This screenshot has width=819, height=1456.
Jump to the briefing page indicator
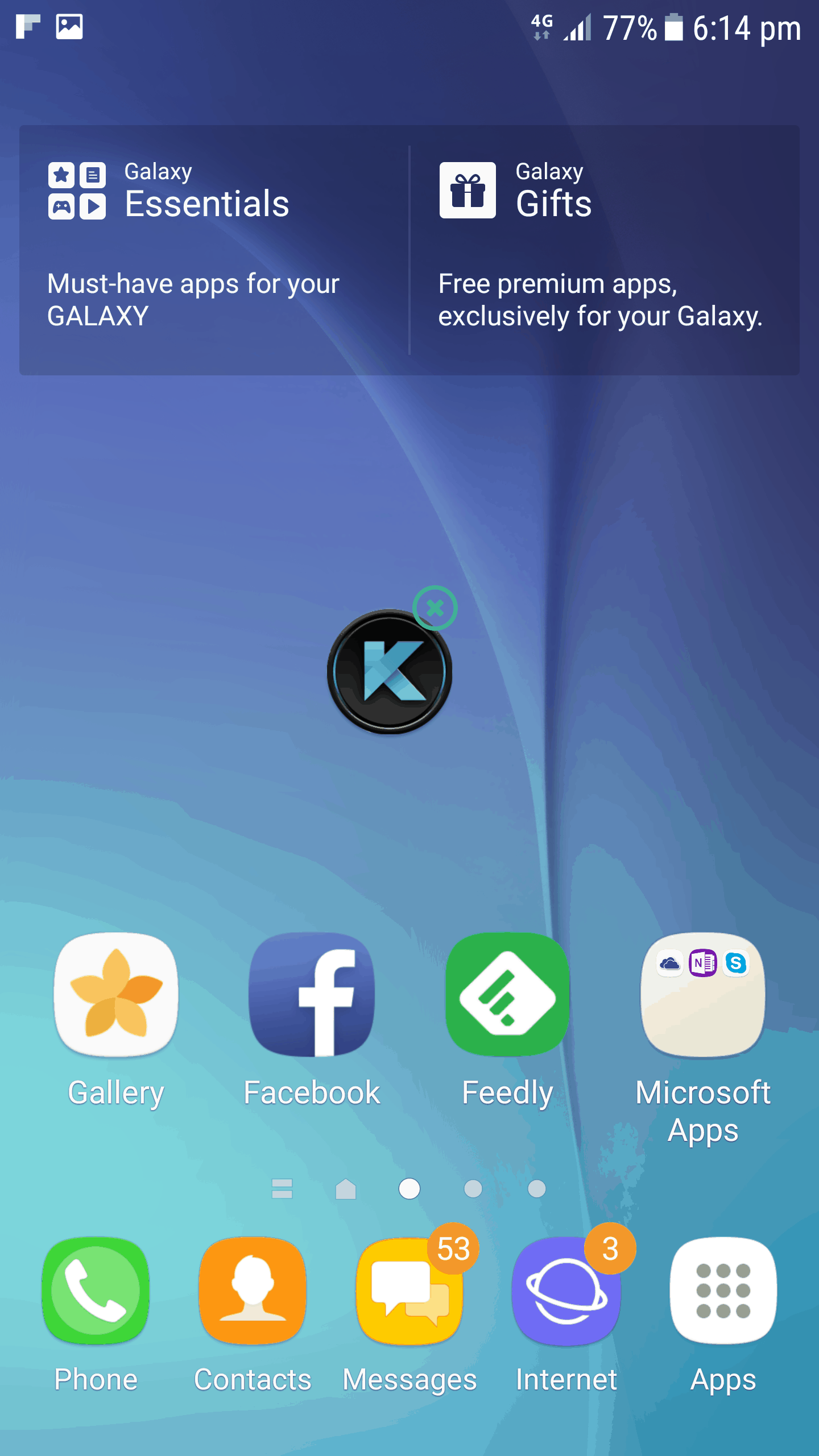[x=282, y=1189]
